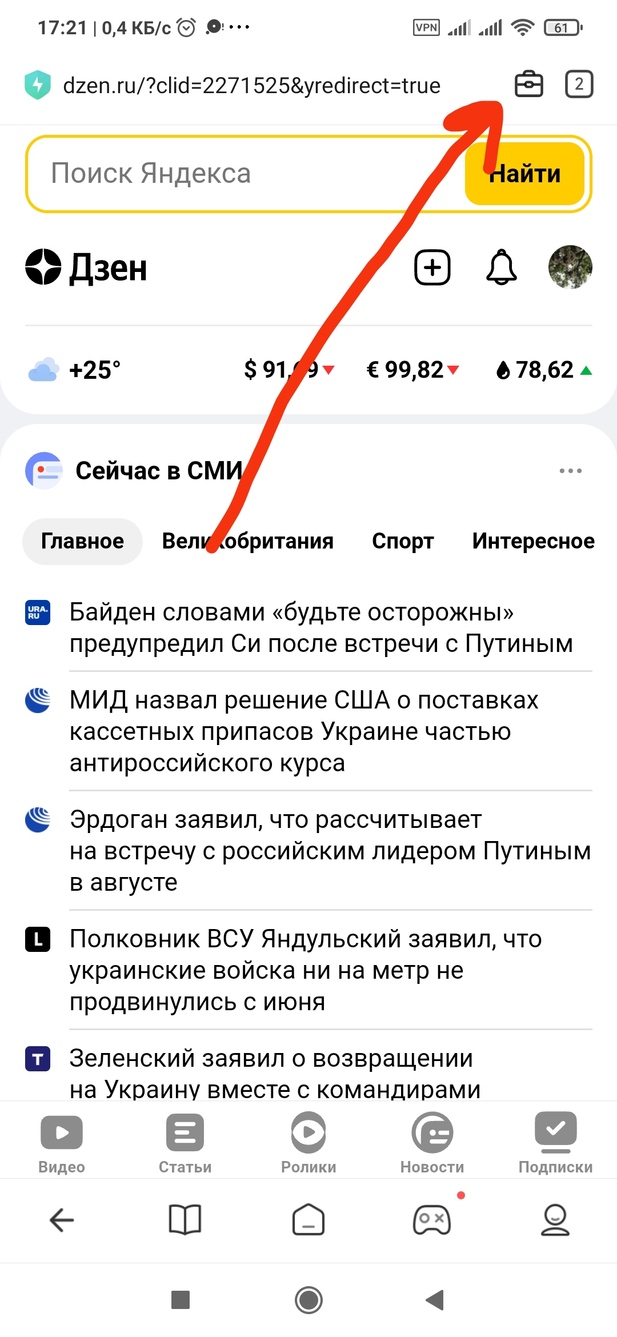The image size is (617, 1337).
Task: Go back with the browser arrow
Action: click(x=62, y=1220)
